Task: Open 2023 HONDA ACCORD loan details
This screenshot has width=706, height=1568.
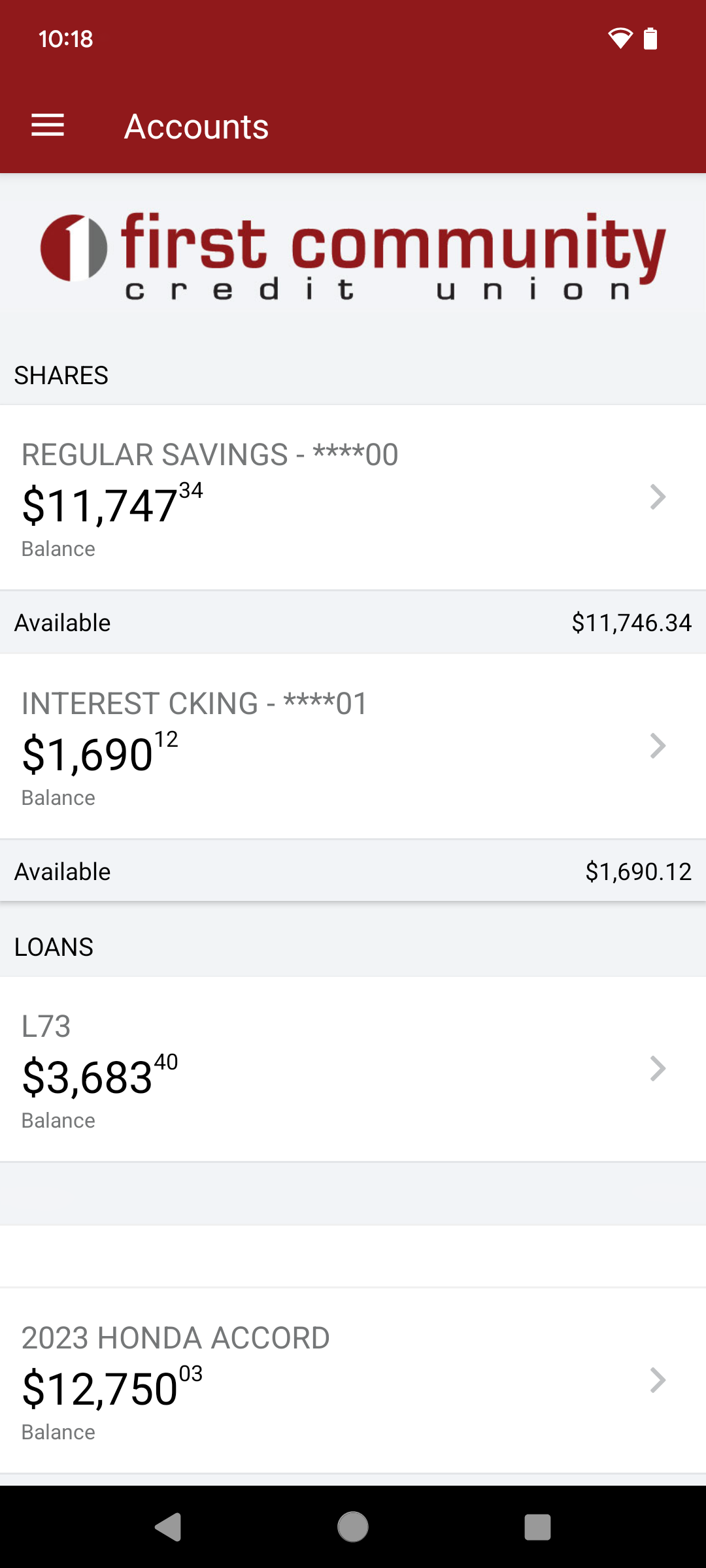Action: click(x=658, y=1380)
